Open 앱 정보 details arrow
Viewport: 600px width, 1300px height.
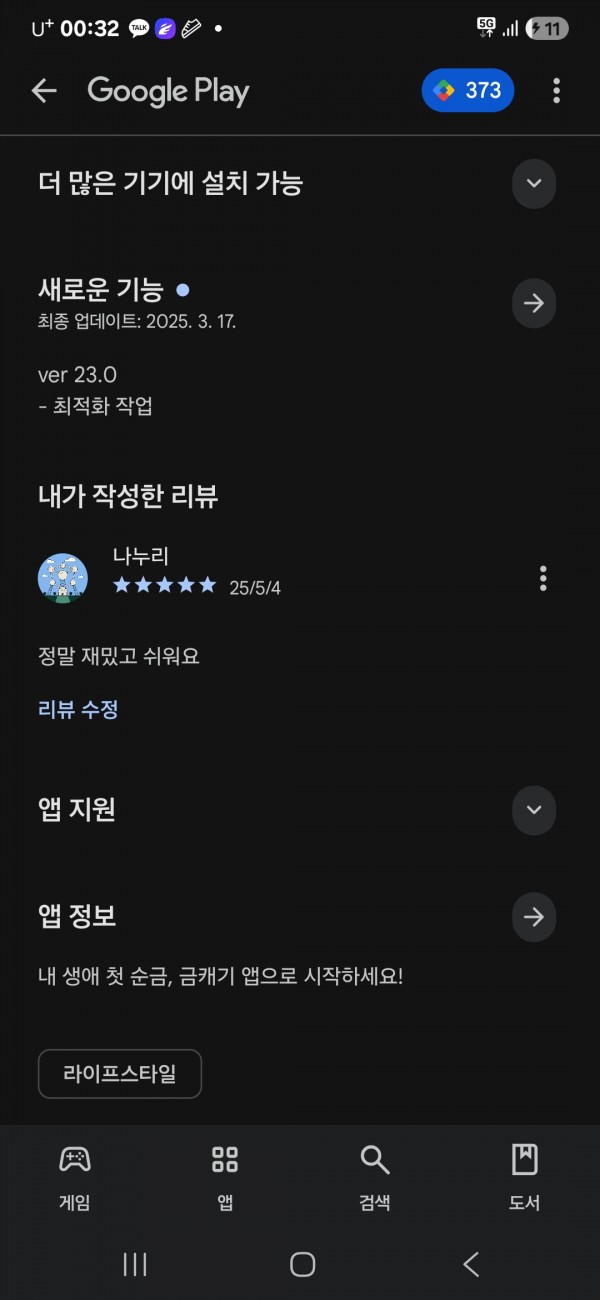[534, 916]
